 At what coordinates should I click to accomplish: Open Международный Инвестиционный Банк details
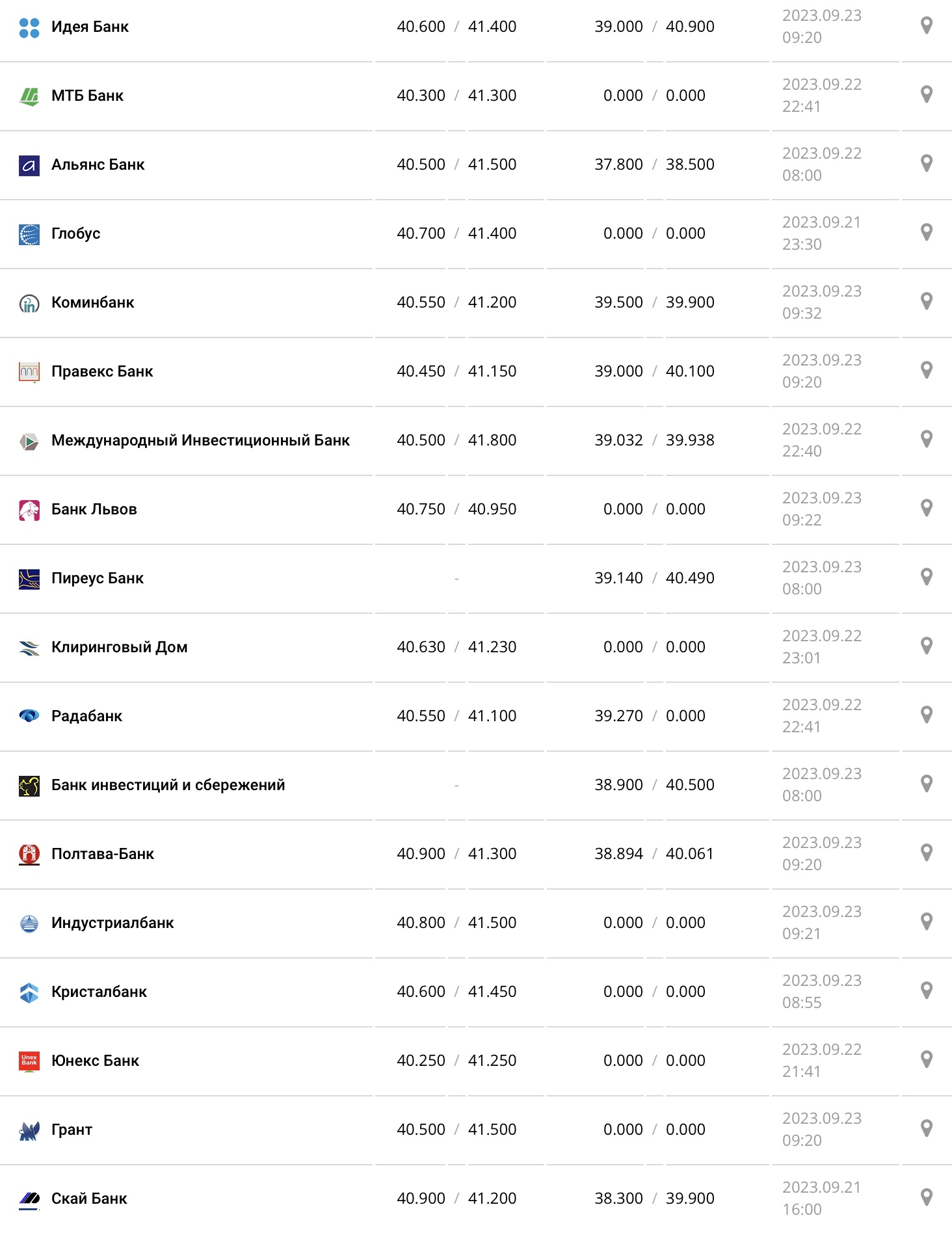[200, 440]
